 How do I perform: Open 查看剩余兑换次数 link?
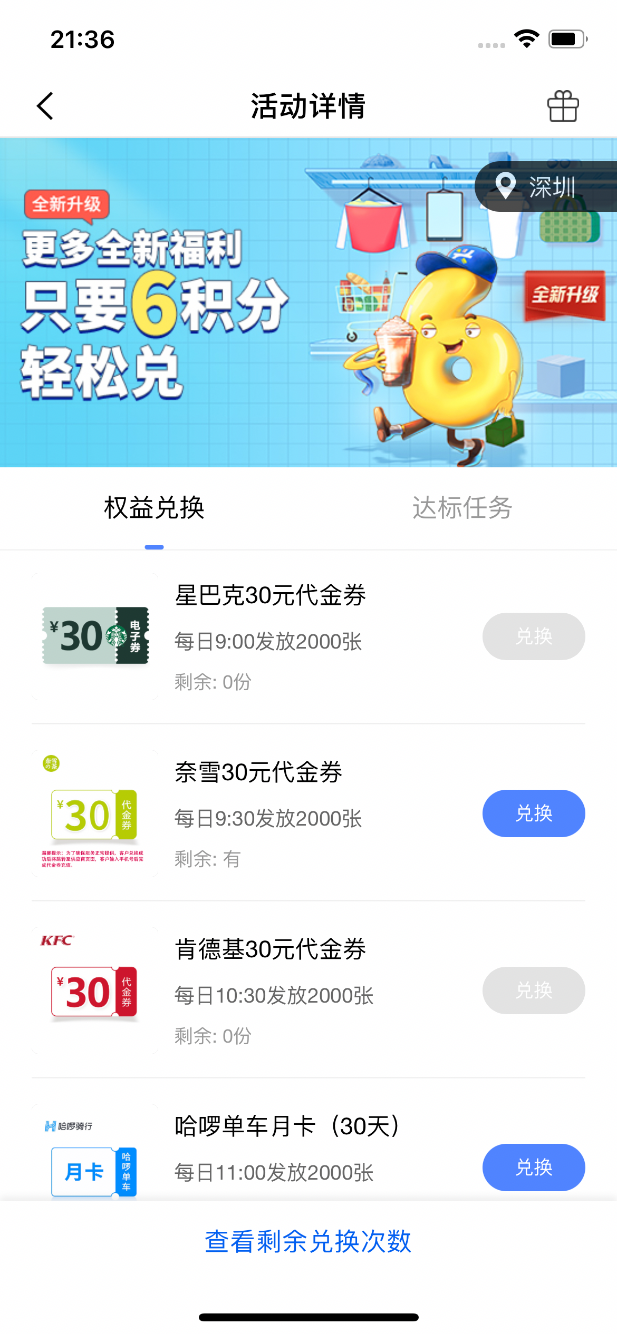308,1241
